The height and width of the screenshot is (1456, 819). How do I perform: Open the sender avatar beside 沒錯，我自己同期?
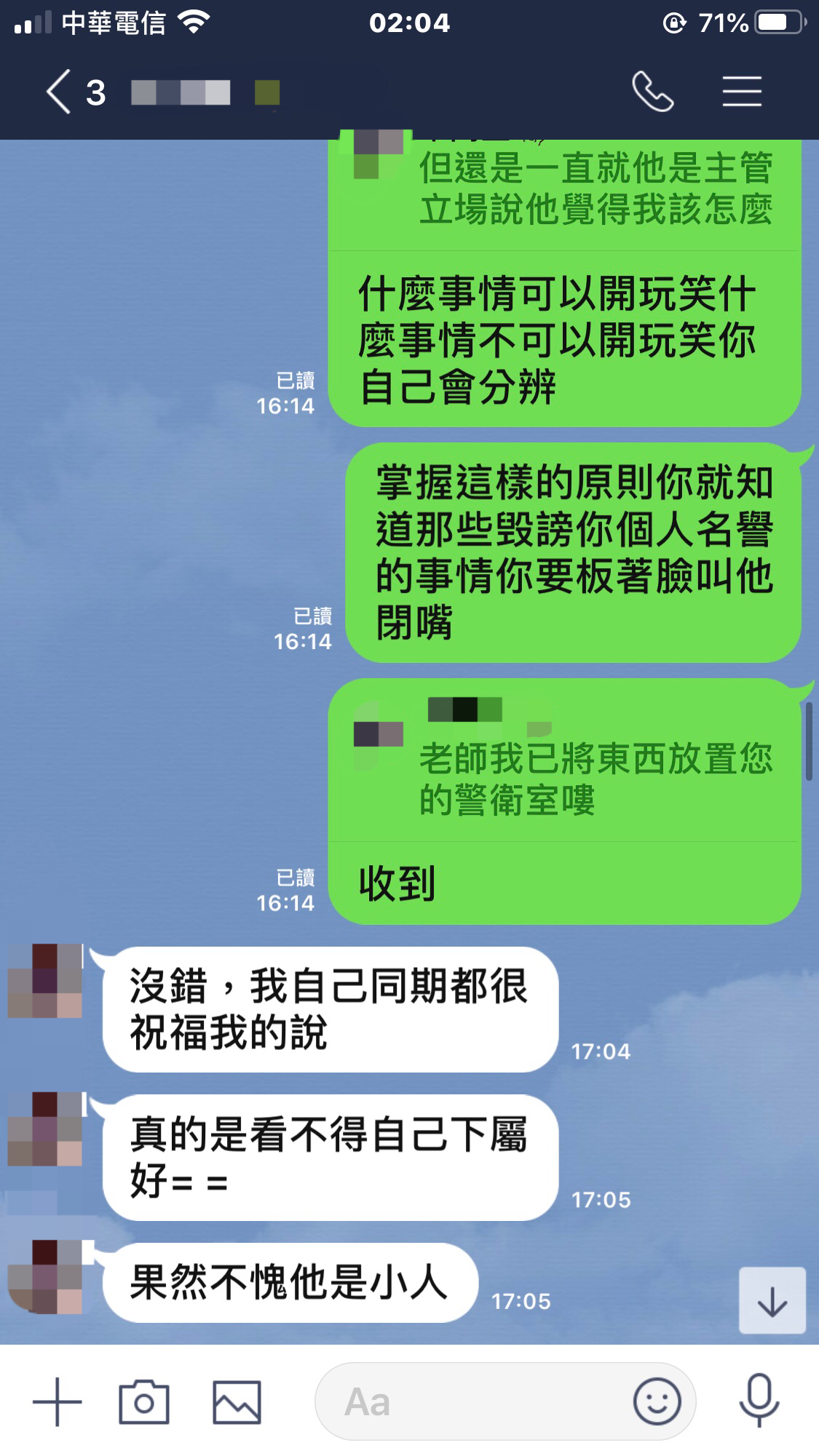(45, 982)
